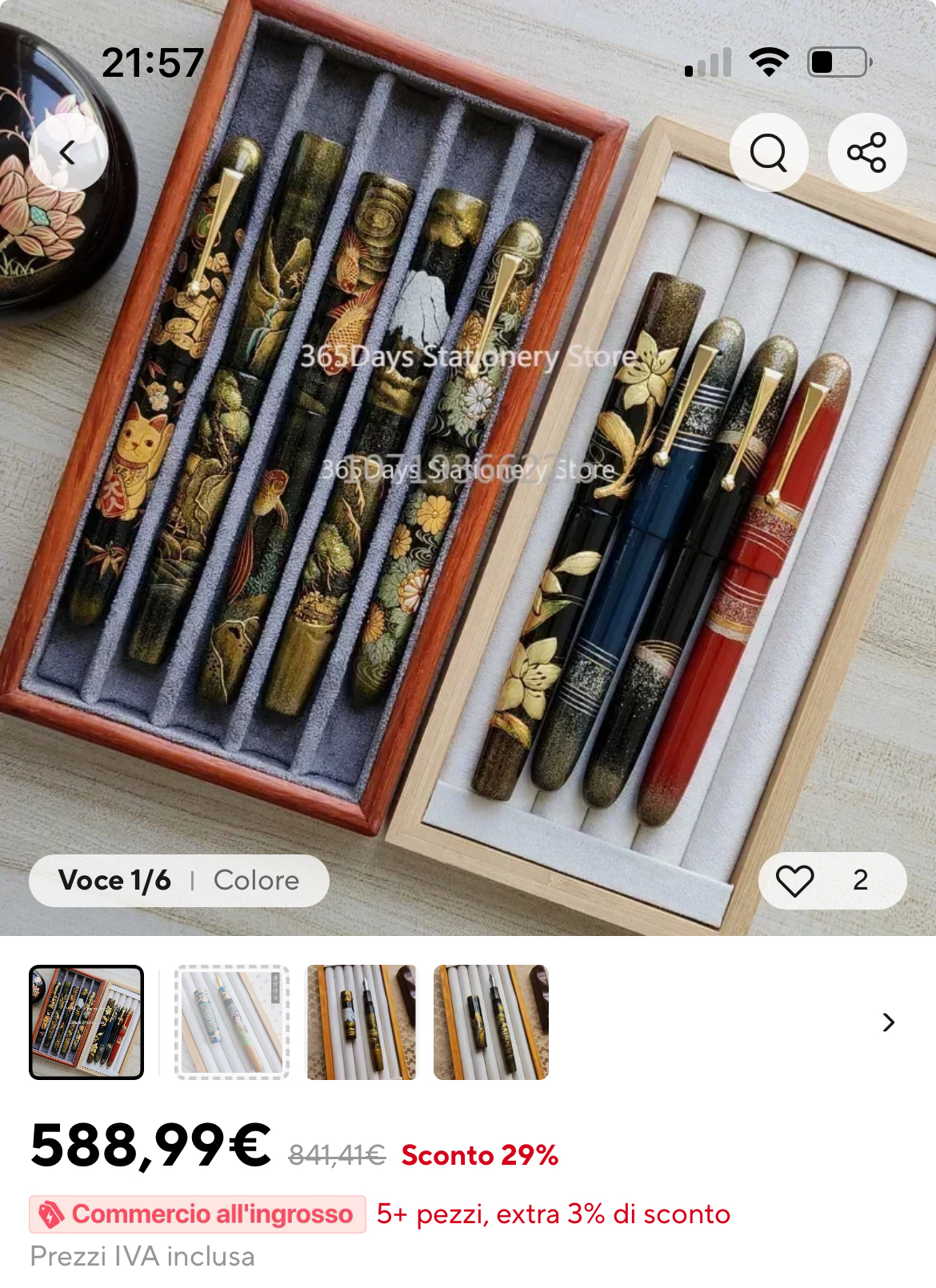
Task: View the second thumbnail with light pens
Action: coord(232,1022)
